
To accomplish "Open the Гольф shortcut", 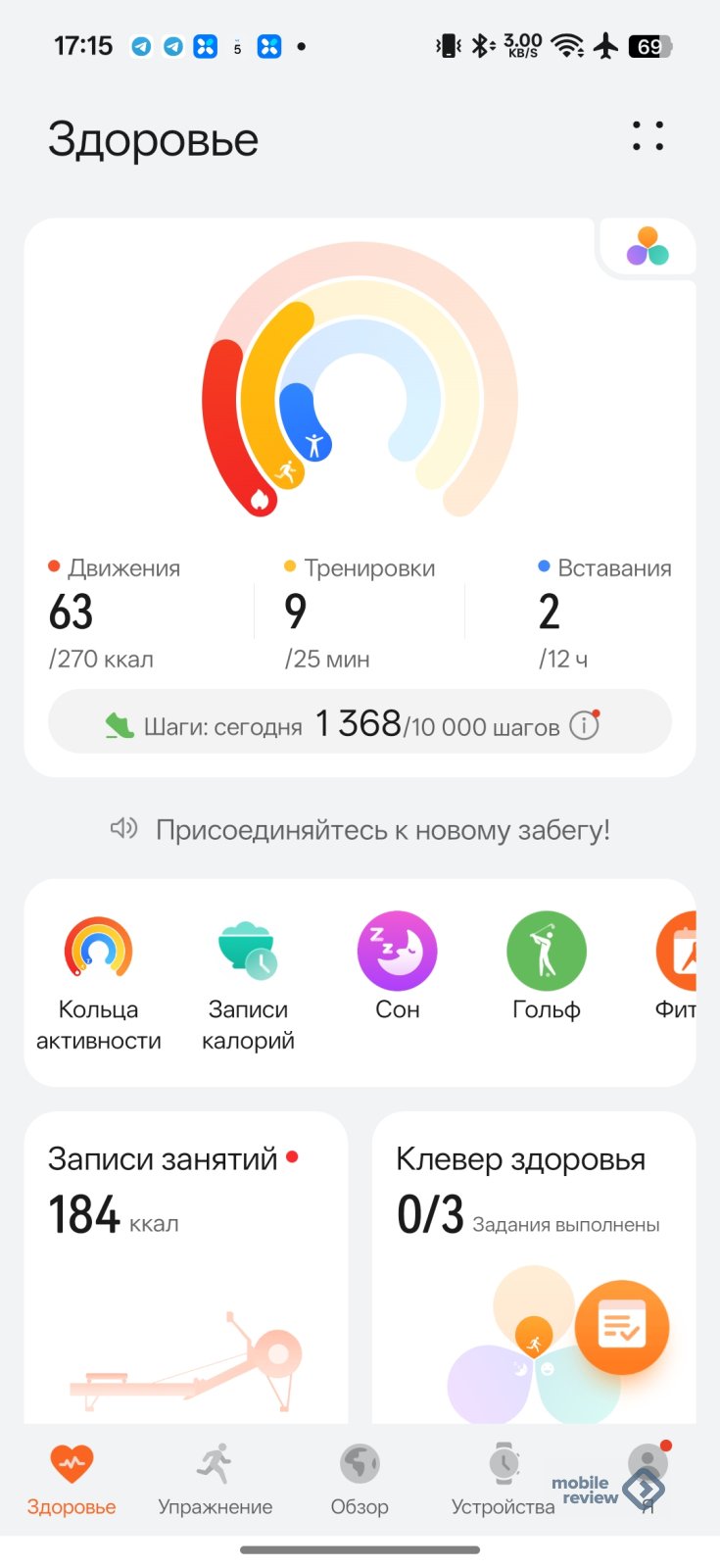I will [x=546, y=967].
